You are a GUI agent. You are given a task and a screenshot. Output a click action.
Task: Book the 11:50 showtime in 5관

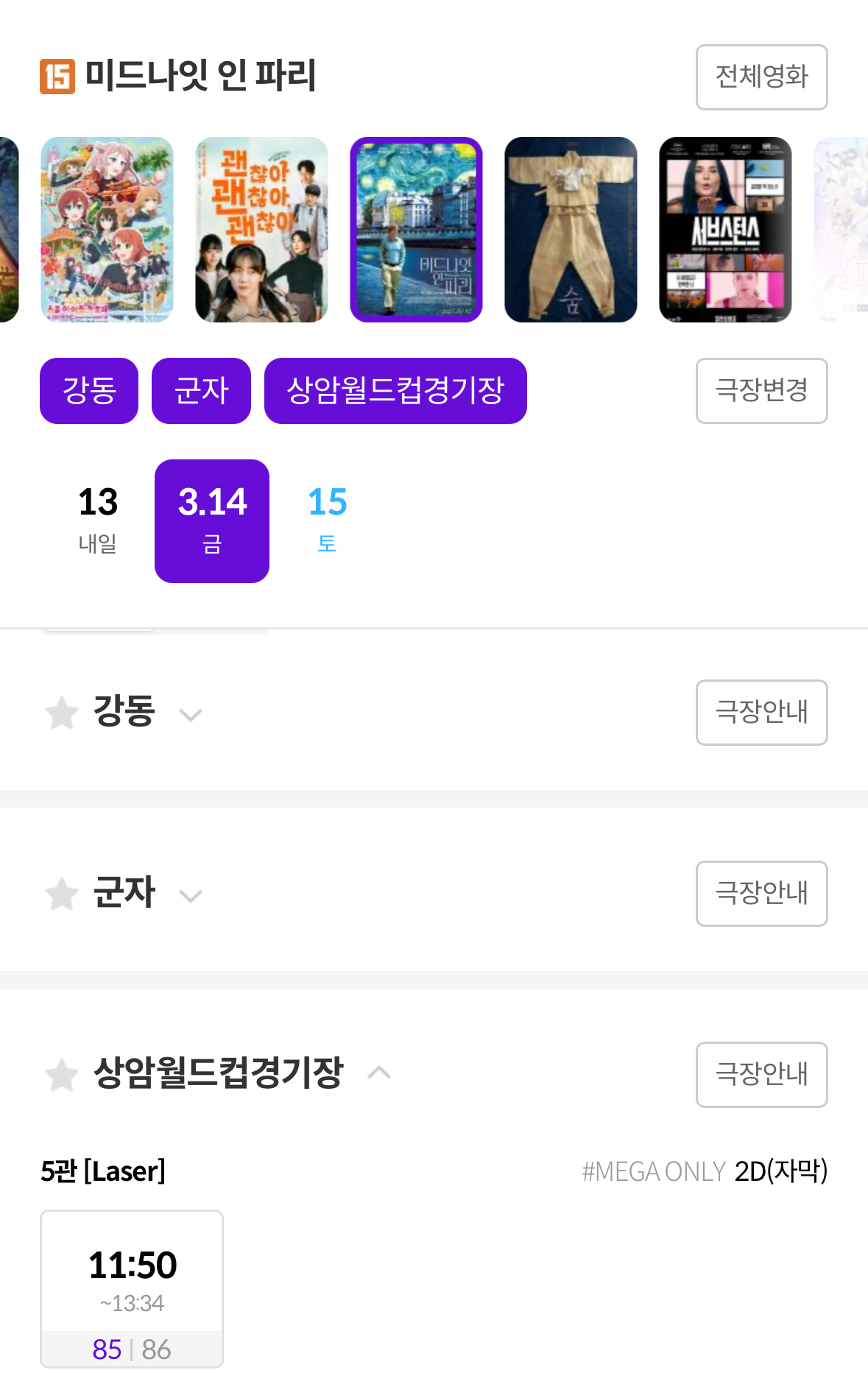coord(132,1289)
